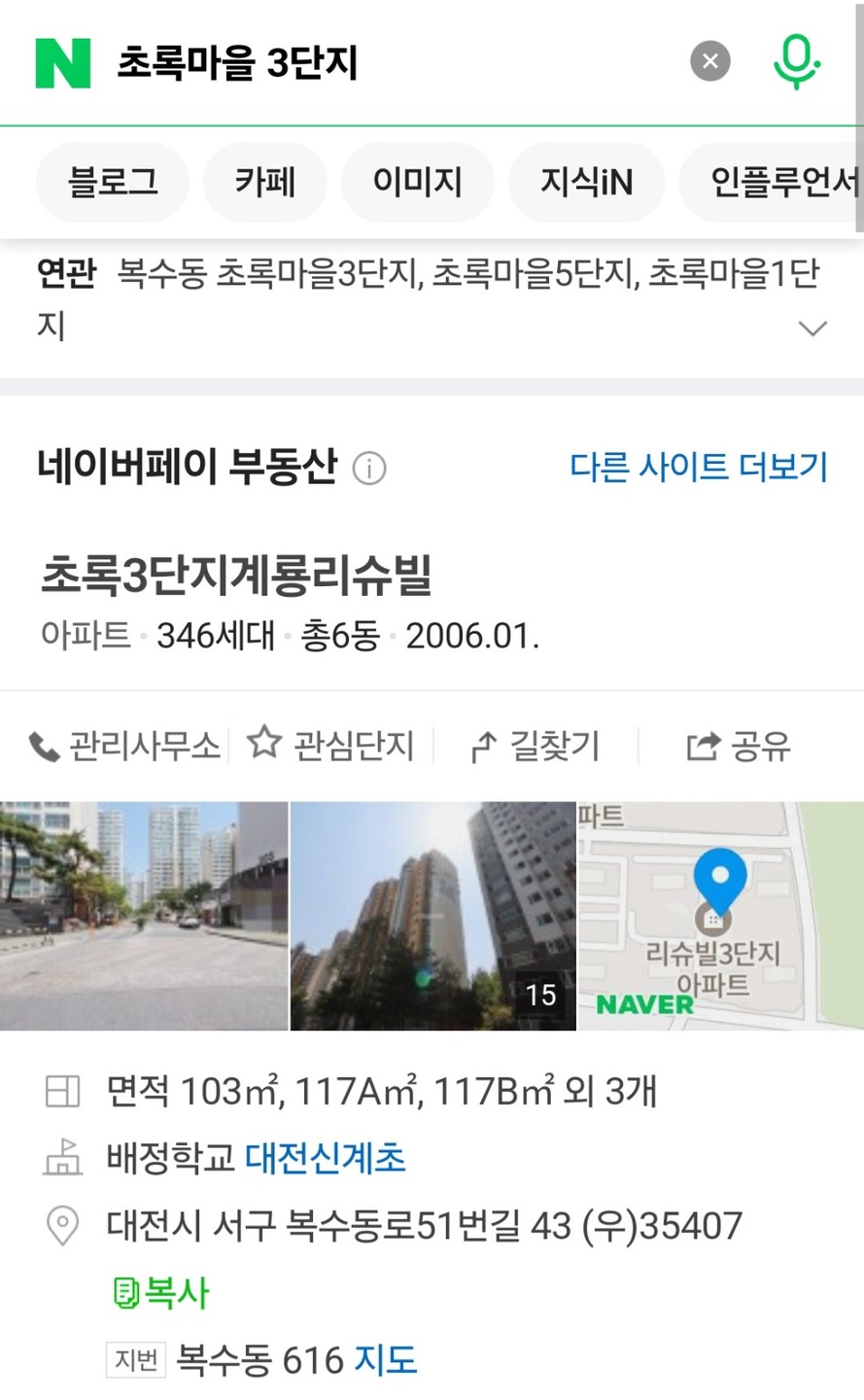The image size is (864, 1400).
Task: Switch to the 지식iN tab
Action: tap(586, 182)
